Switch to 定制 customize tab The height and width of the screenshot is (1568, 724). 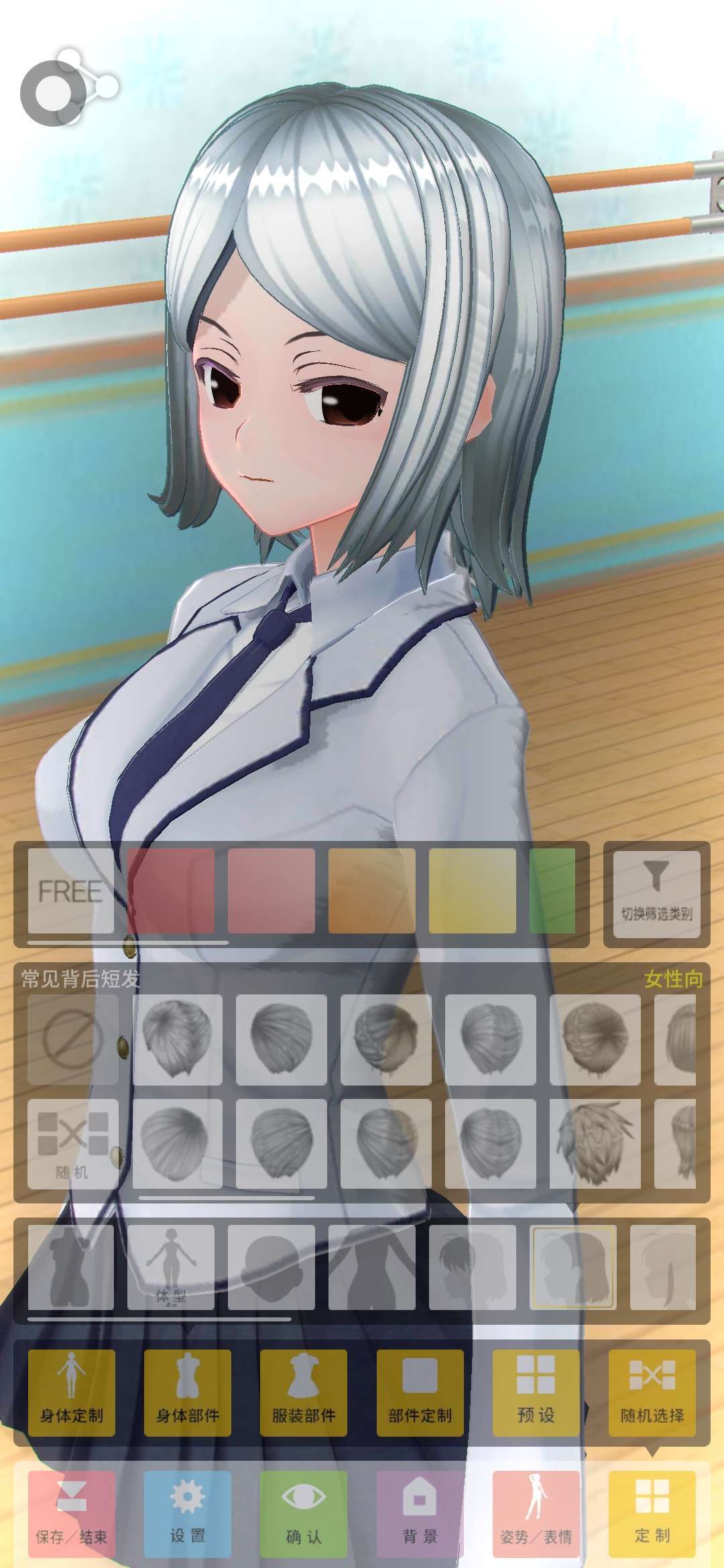(652, 1514)
